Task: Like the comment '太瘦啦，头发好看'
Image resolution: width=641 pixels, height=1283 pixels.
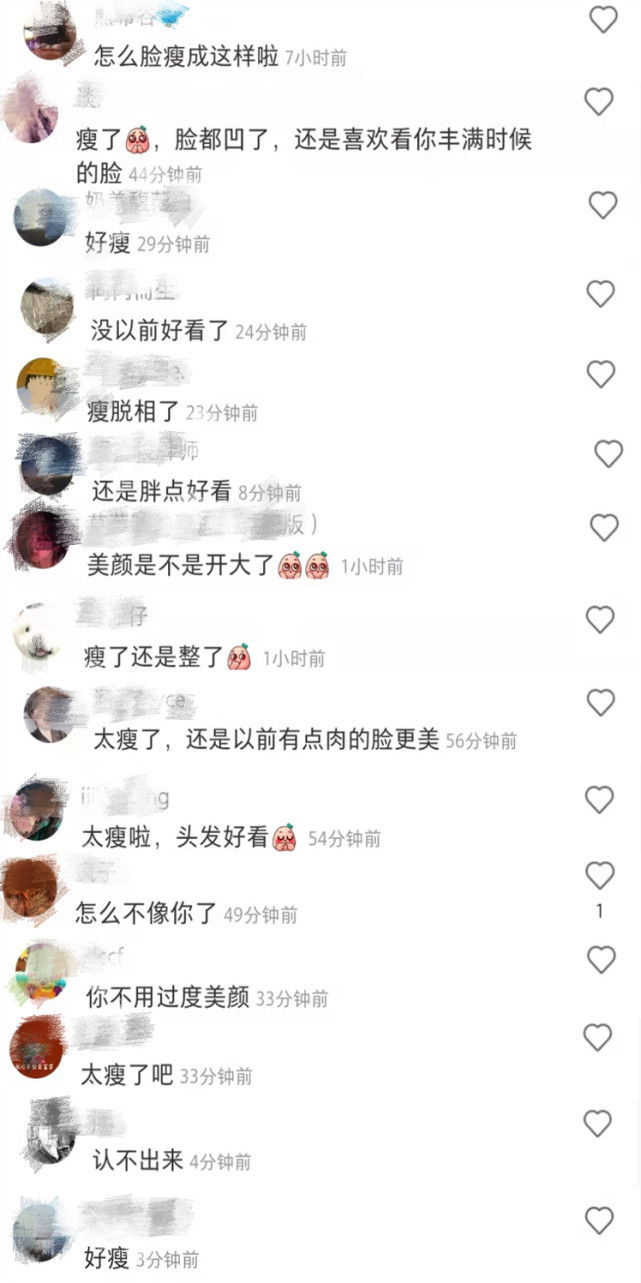Action: tap(598, 799)
